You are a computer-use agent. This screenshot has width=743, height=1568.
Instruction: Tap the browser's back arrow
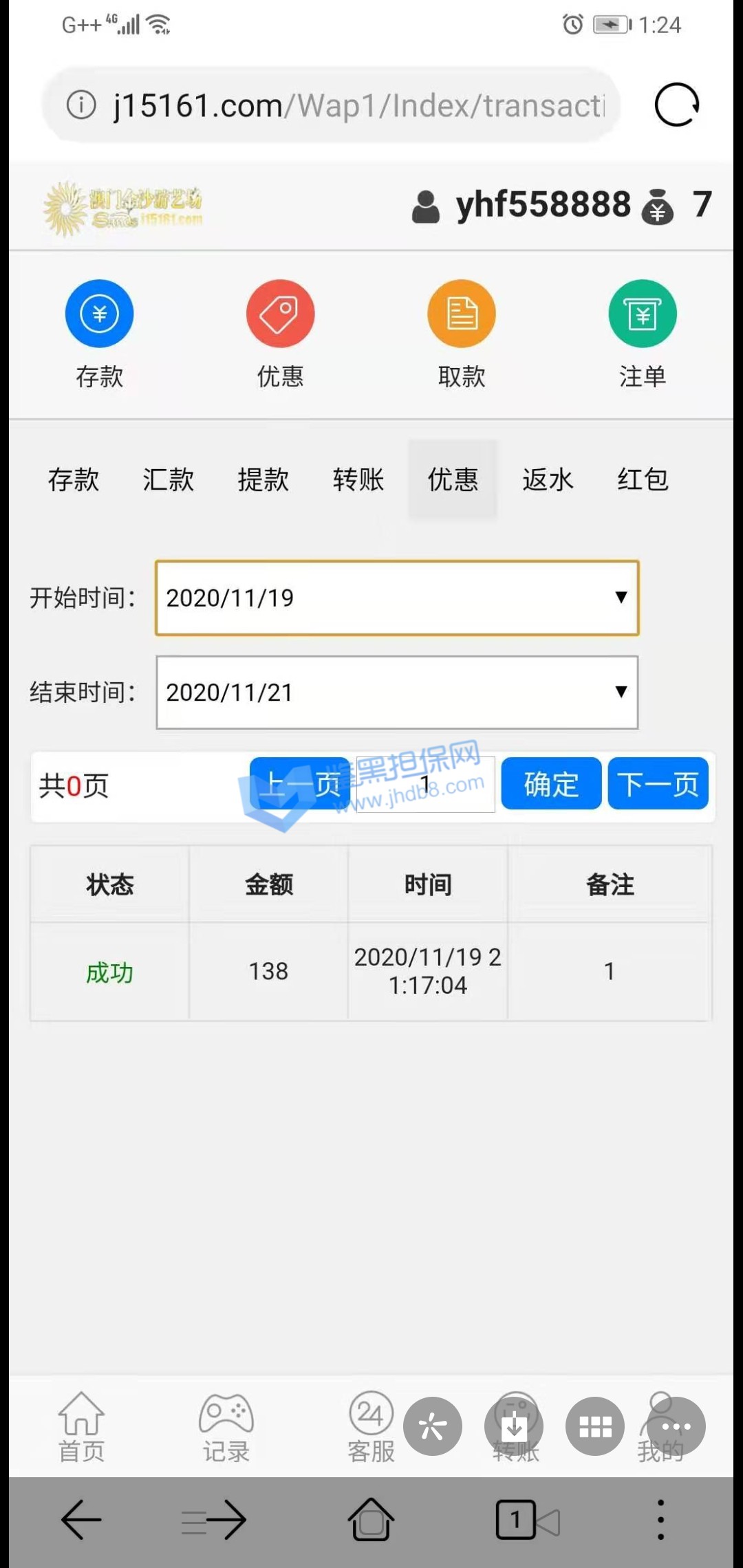click(x=81, y=1520)
